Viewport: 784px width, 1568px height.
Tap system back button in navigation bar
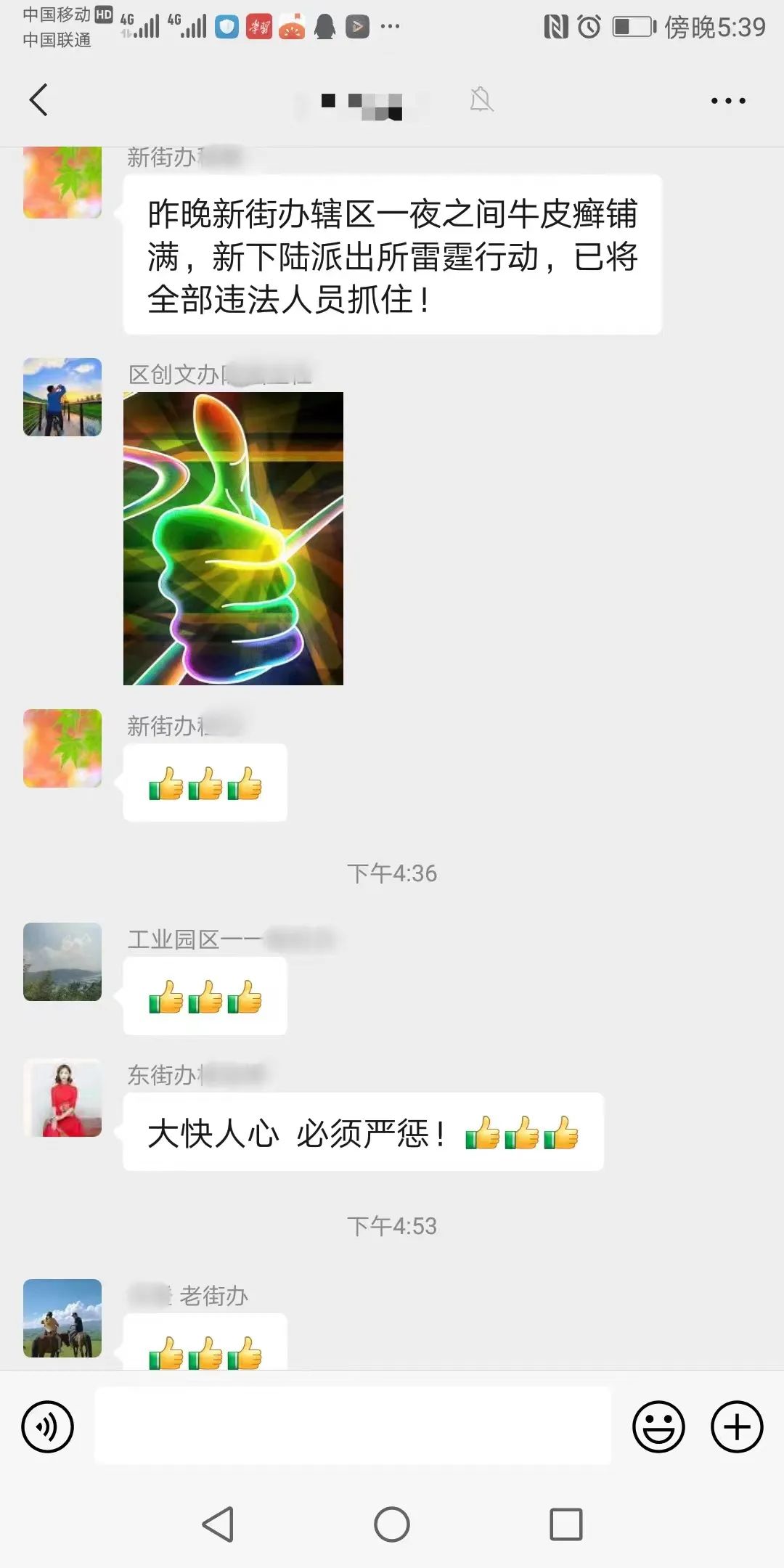click(x=218, y=1524)
